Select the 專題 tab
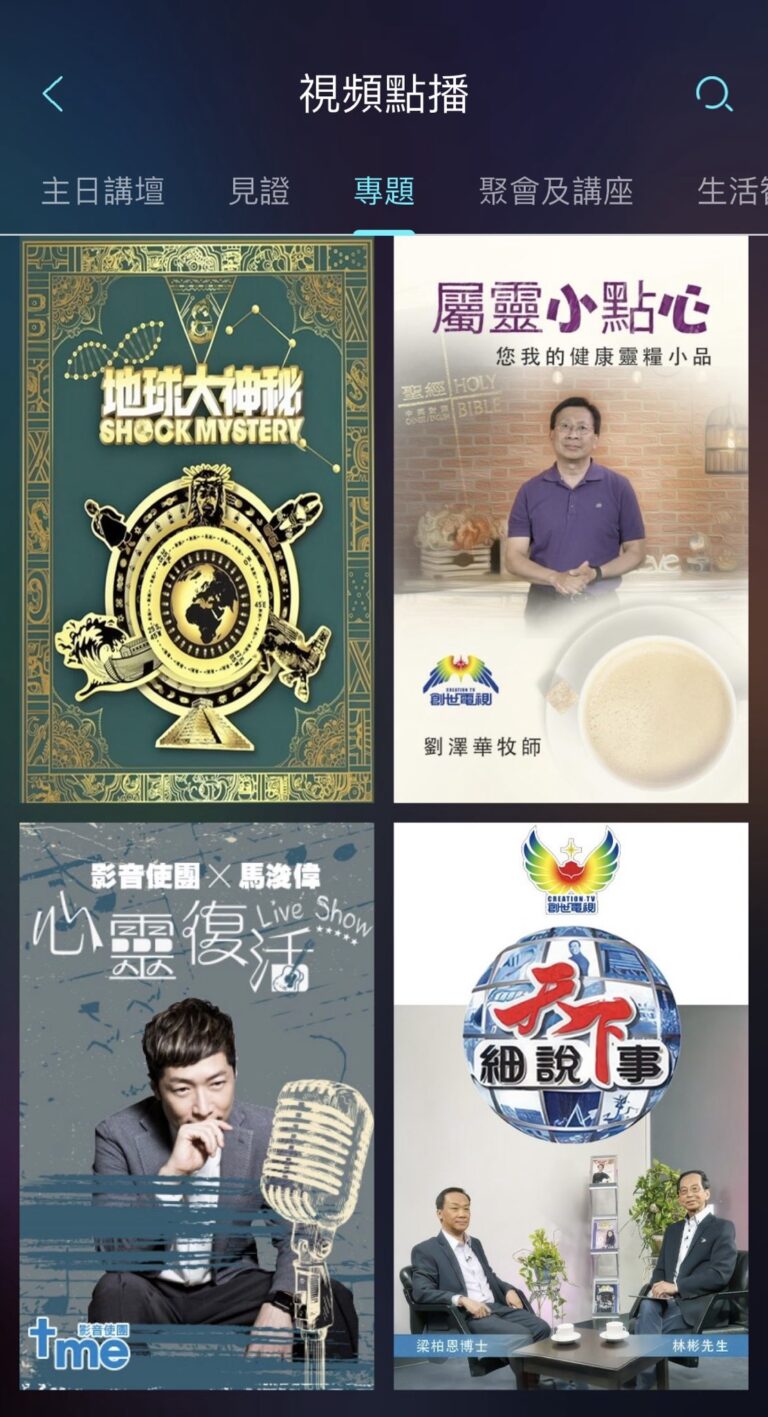Viewport: 768px width, 1417px height. 384,190
